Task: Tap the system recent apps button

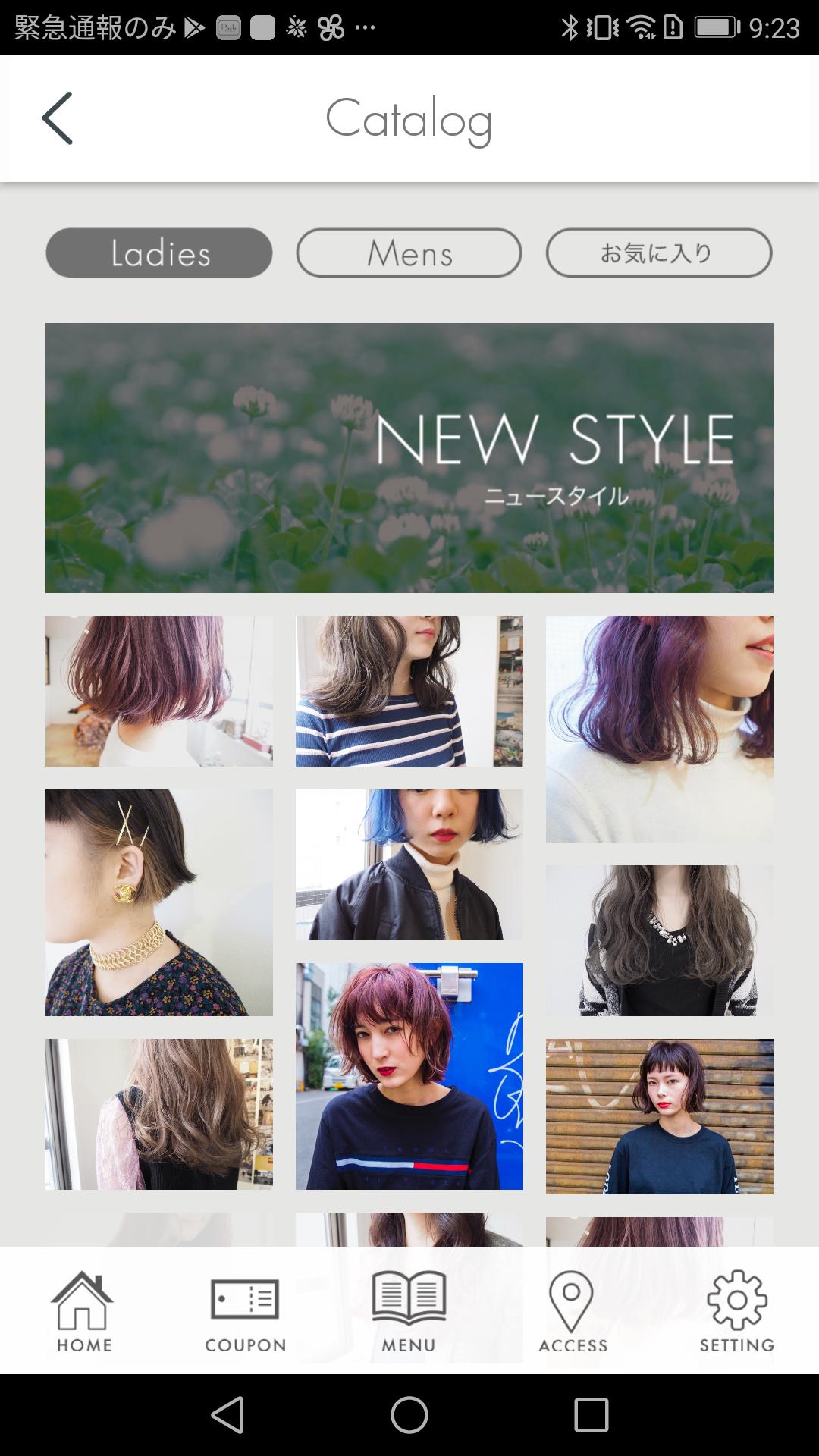Action: point(591,1415)
